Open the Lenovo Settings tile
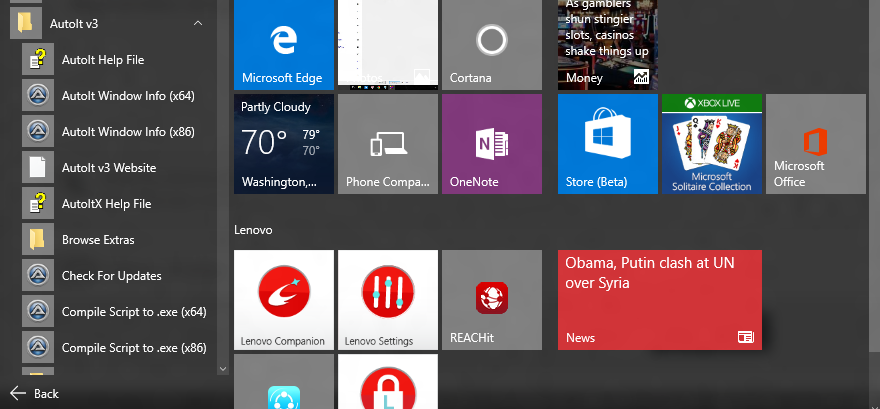The height and width of the screenshot is (409, 880). click(388, 300)
